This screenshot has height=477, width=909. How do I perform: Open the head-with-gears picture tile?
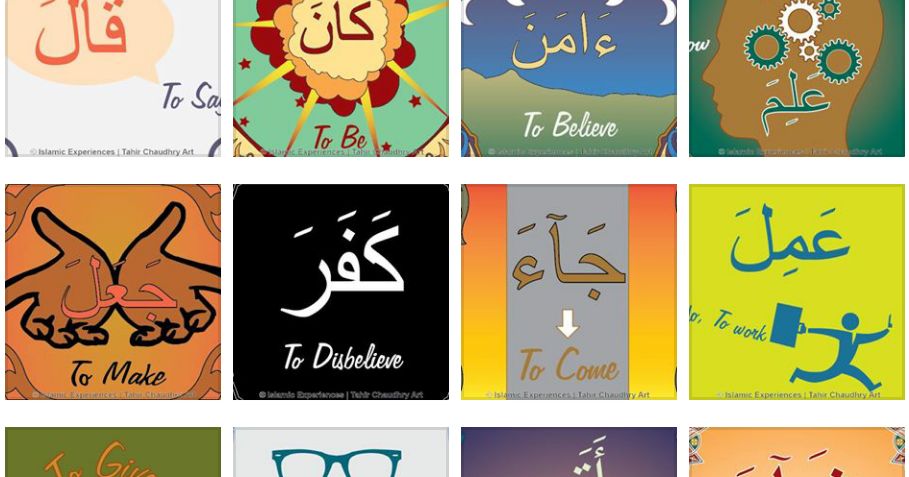[797, 78]
